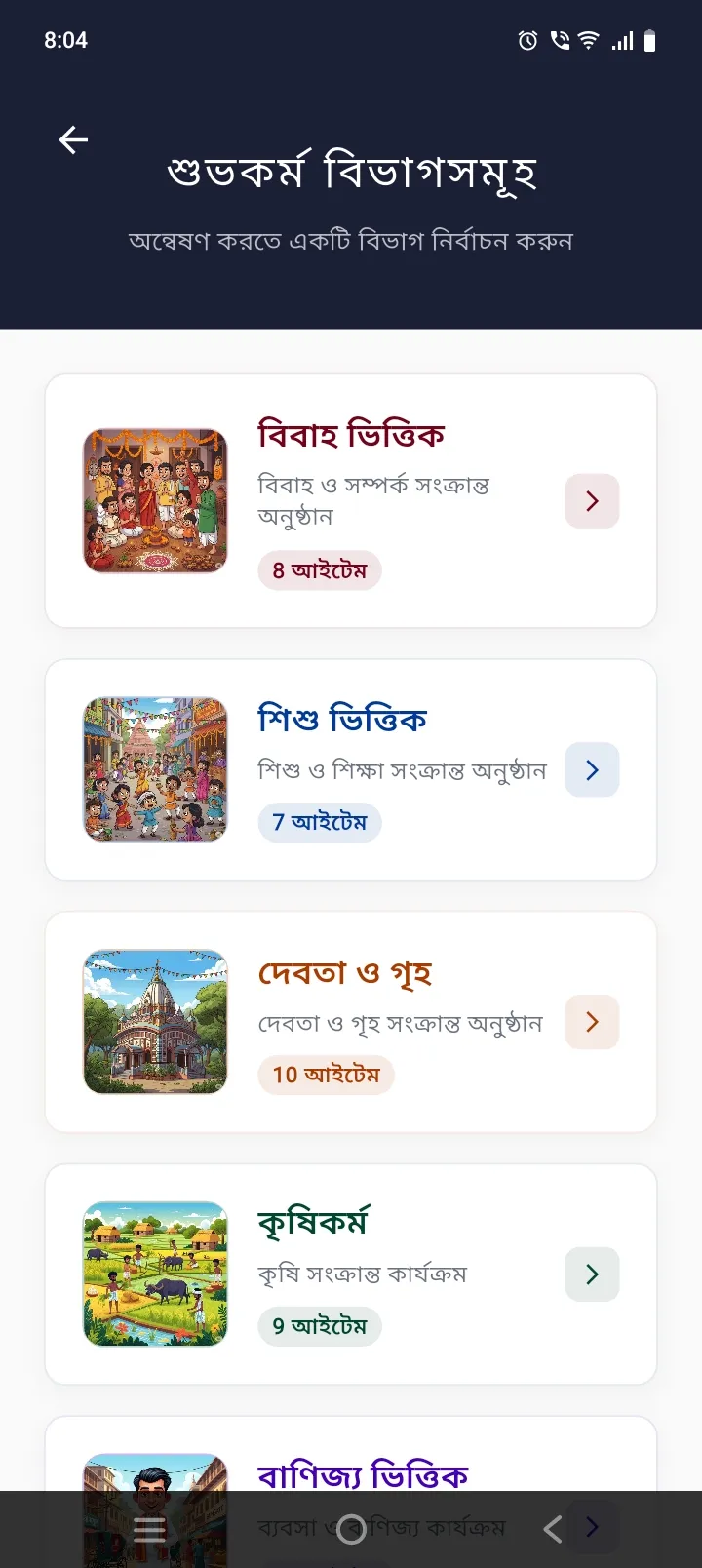Open the শিশু ভিত্তিক category via its arrow
Screen dimensions: 702x1568
pyautogui.click(x=592, y=769)
